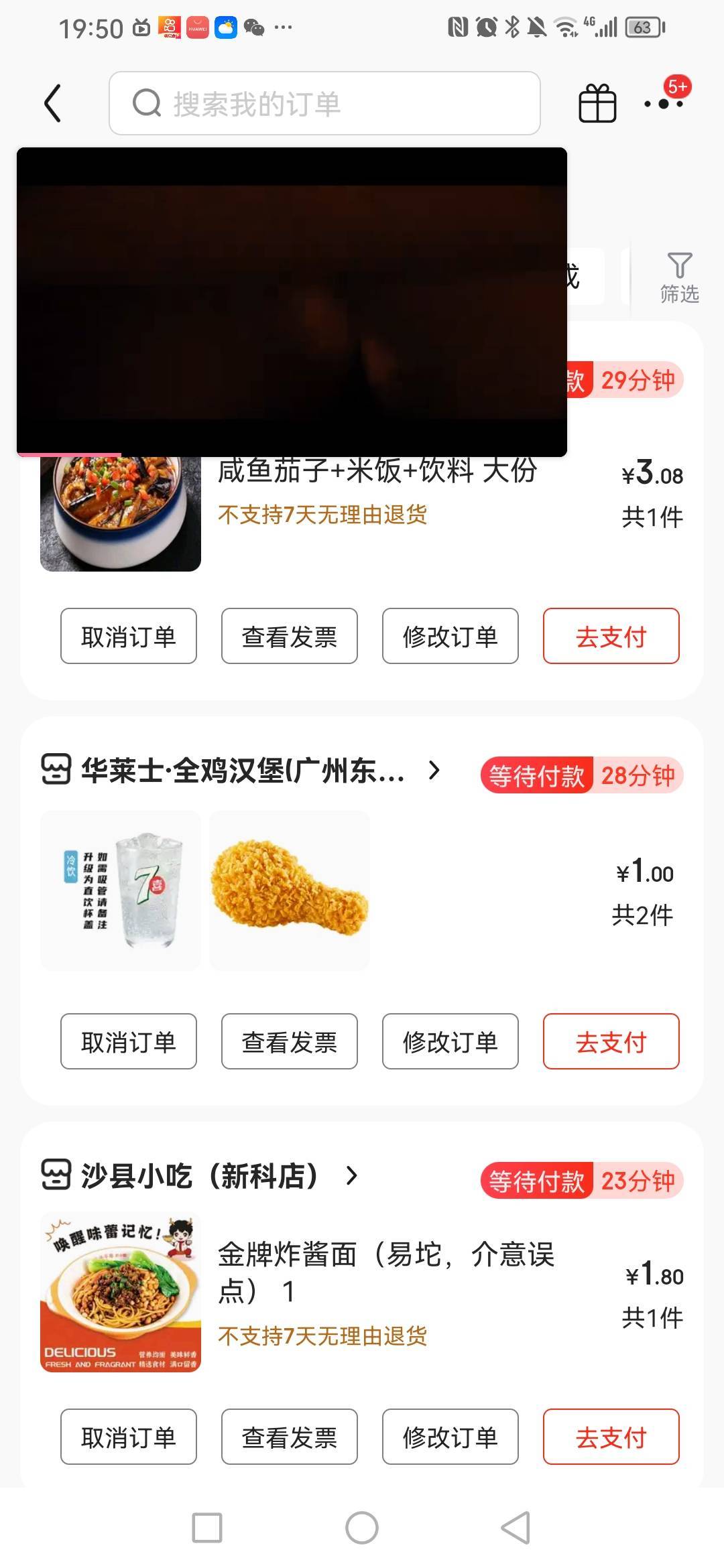Viewport: 724px width, 1568px height.
Task: Open the 沙县小吃（新科店）store page
Action: 200,1175
